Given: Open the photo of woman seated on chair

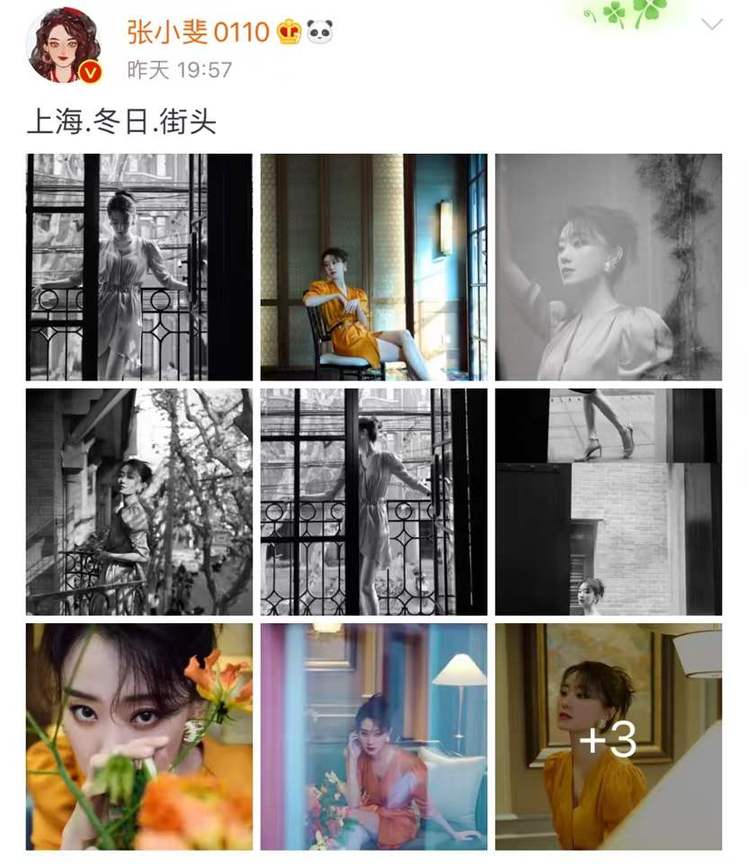Looking at the screenshot, I should point(374,267).
